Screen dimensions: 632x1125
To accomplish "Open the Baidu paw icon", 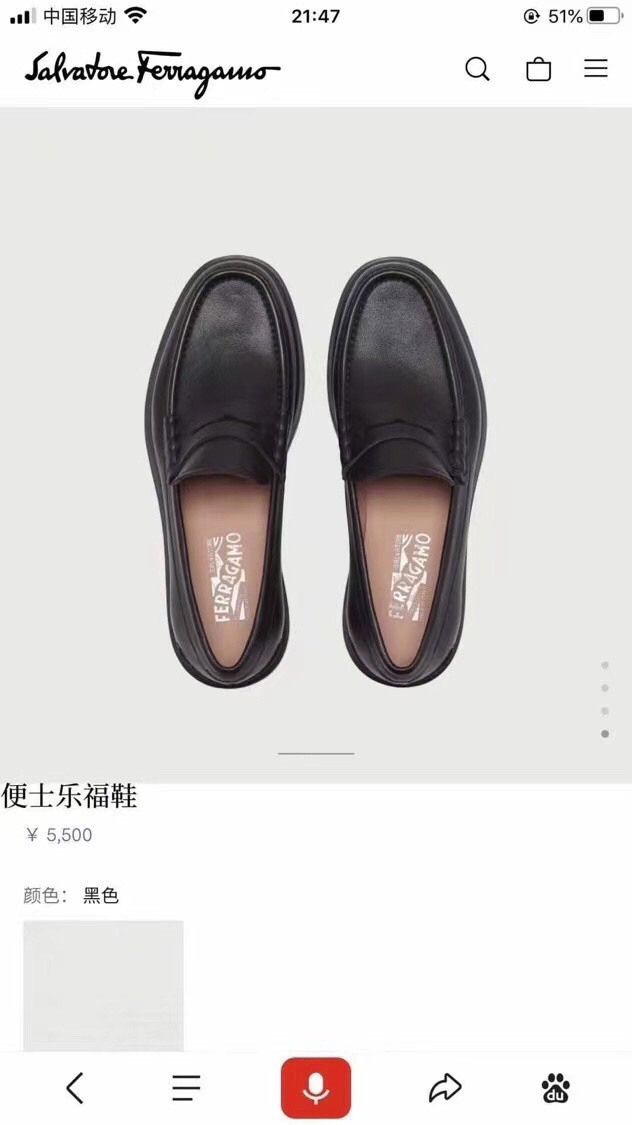I will point(556,1087).
